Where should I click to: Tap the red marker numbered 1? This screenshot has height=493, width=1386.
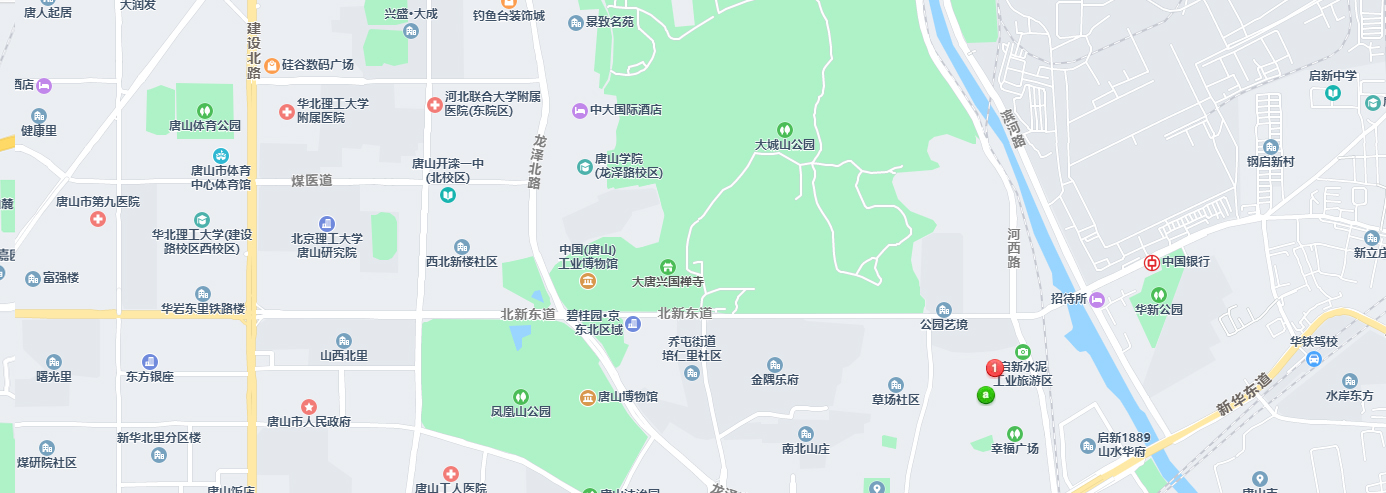(994, 368)
